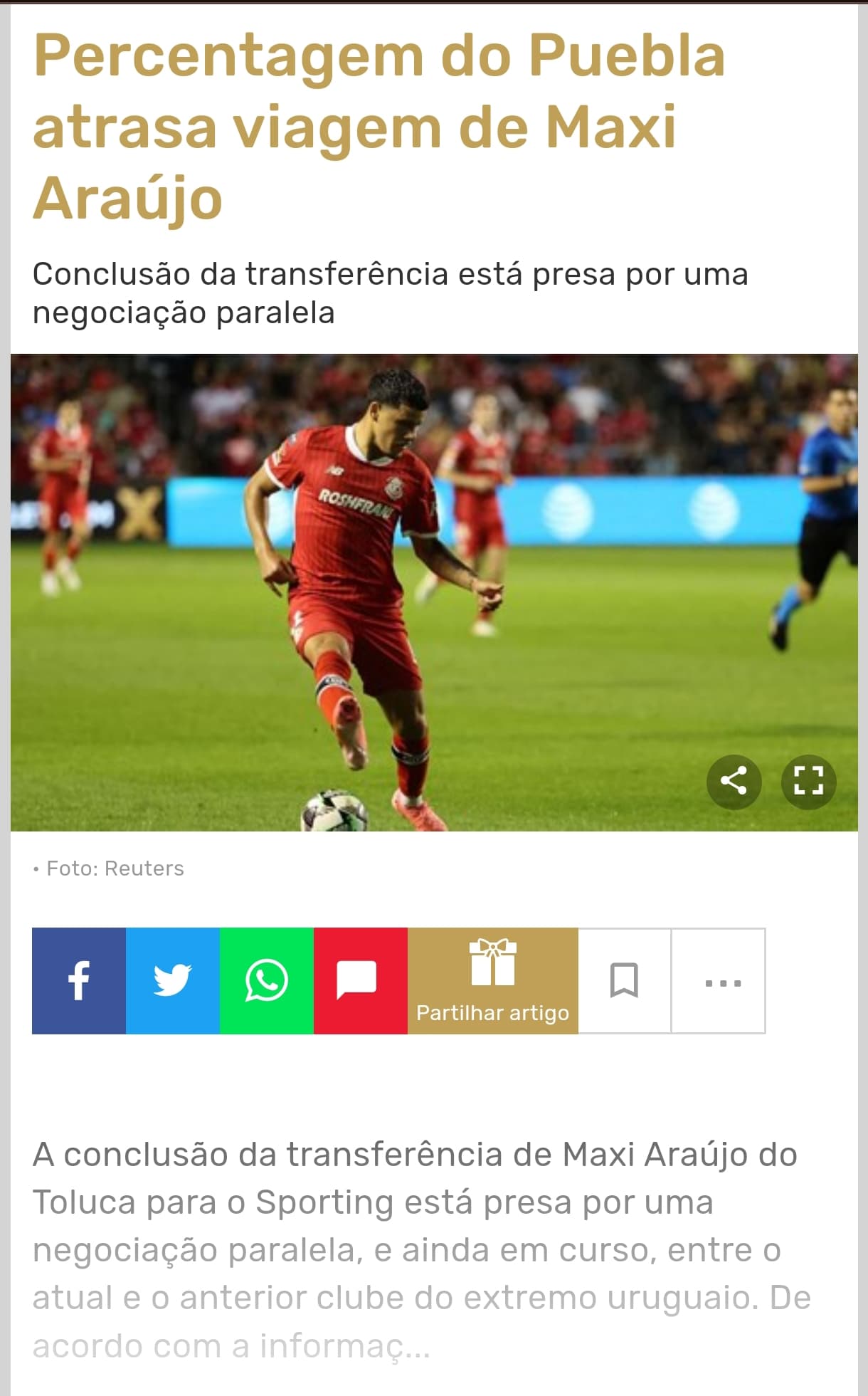Screen dimensions: 868x1396
Task: Expand the photo to fullscreen
Action: pos(809,781)
